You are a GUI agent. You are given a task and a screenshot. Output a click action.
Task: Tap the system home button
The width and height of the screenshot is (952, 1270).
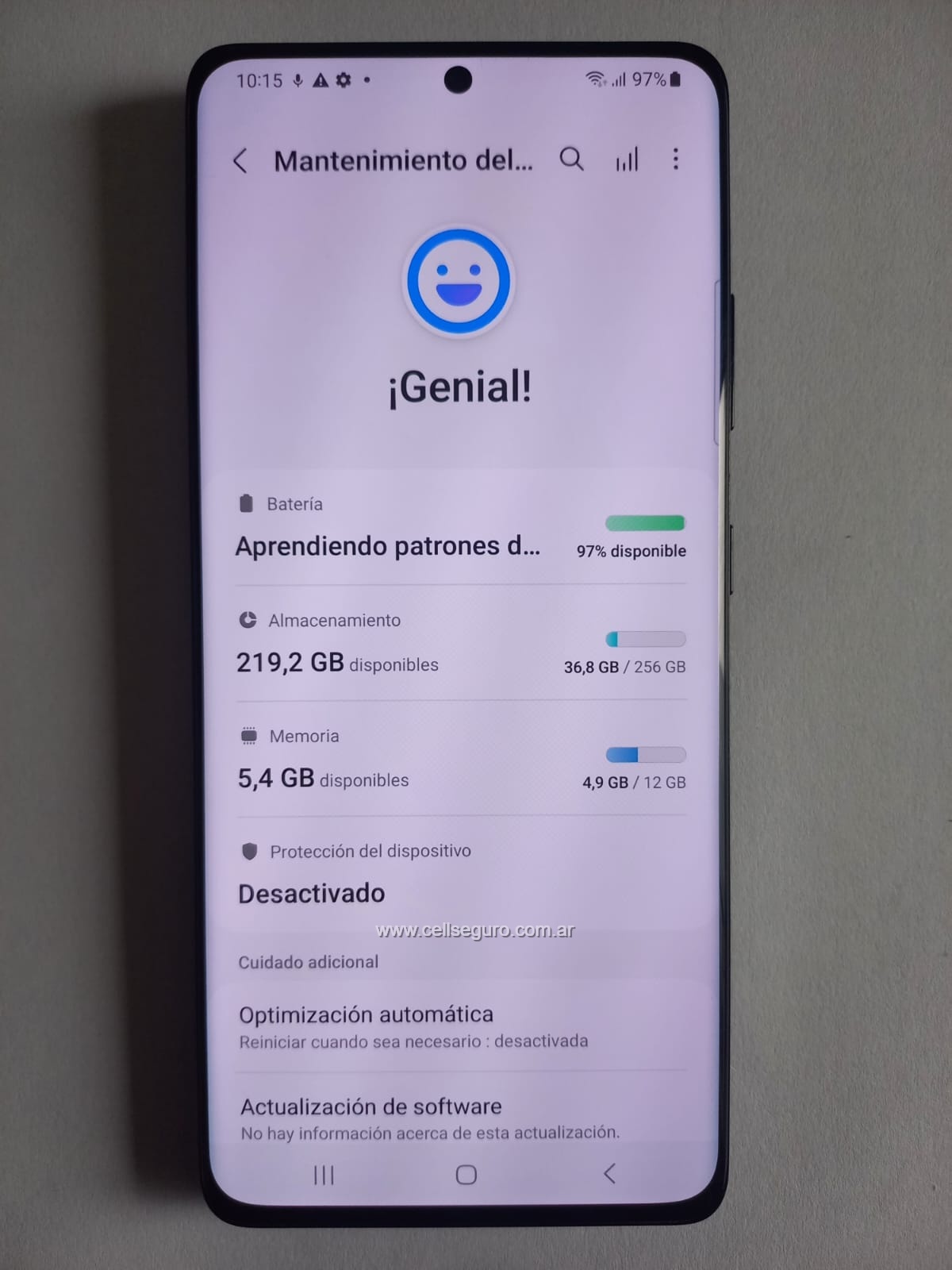click(x=466, y=1175)
